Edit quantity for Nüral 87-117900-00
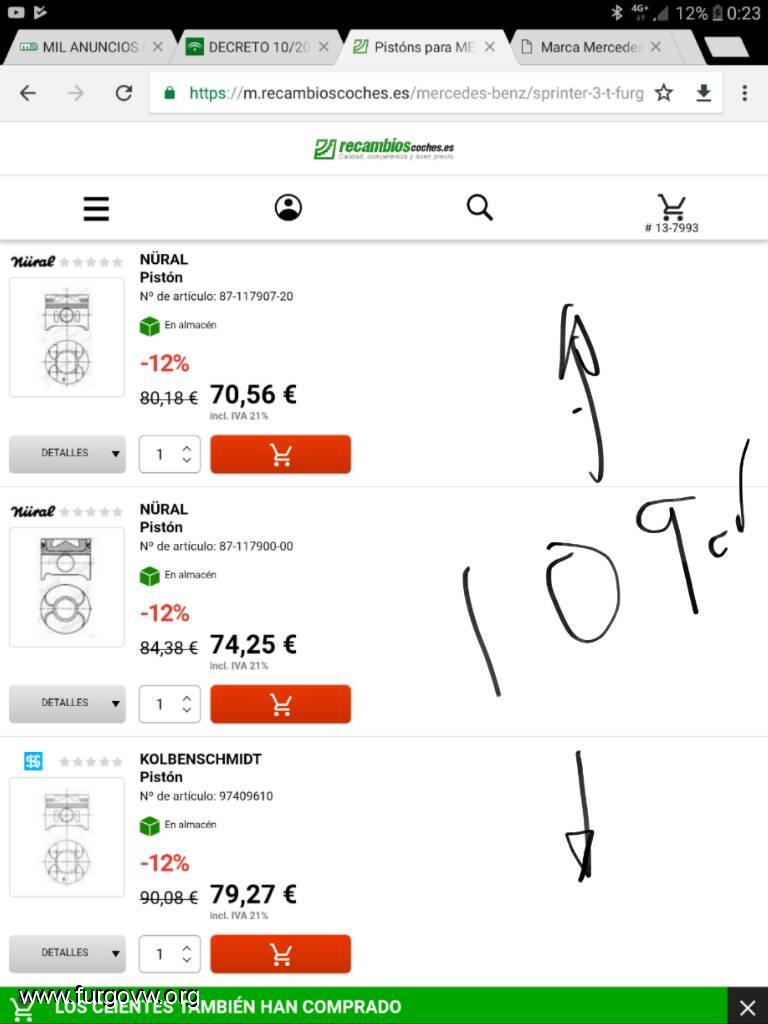Screen dimensions: 768x1024 [160, 704]
